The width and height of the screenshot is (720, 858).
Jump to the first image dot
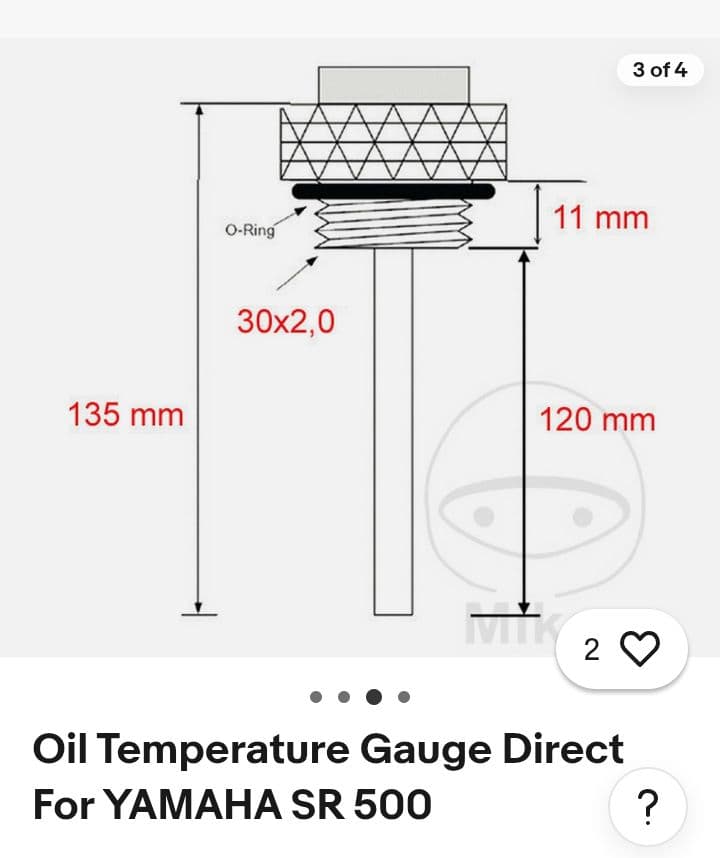pyautogui.click(x=316, y=697)
